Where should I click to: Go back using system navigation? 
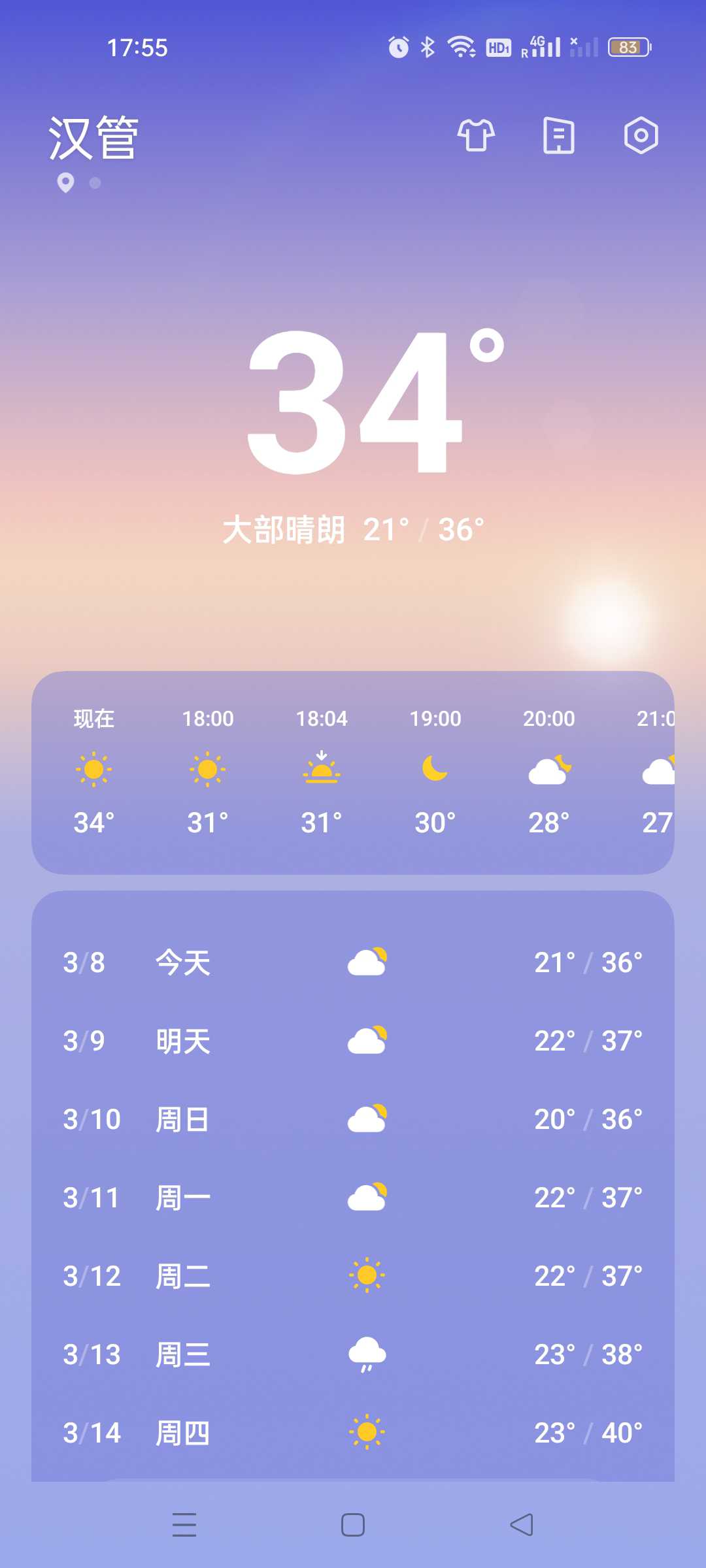pyautogui.click(x=522, y=1525)
